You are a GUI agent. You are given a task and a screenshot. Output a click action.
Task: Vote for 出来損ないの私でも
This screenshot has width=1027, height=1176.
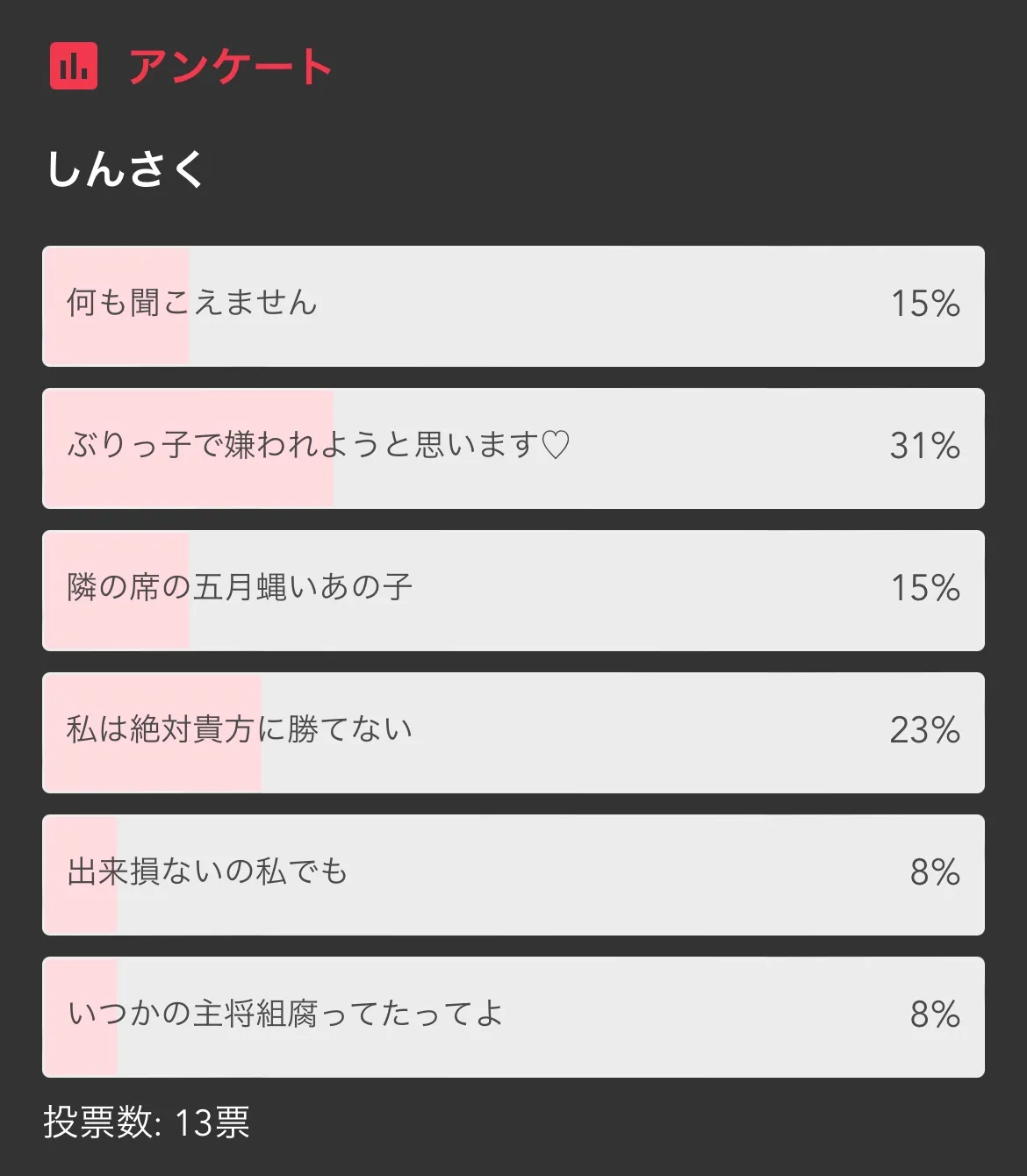(513, 875)
